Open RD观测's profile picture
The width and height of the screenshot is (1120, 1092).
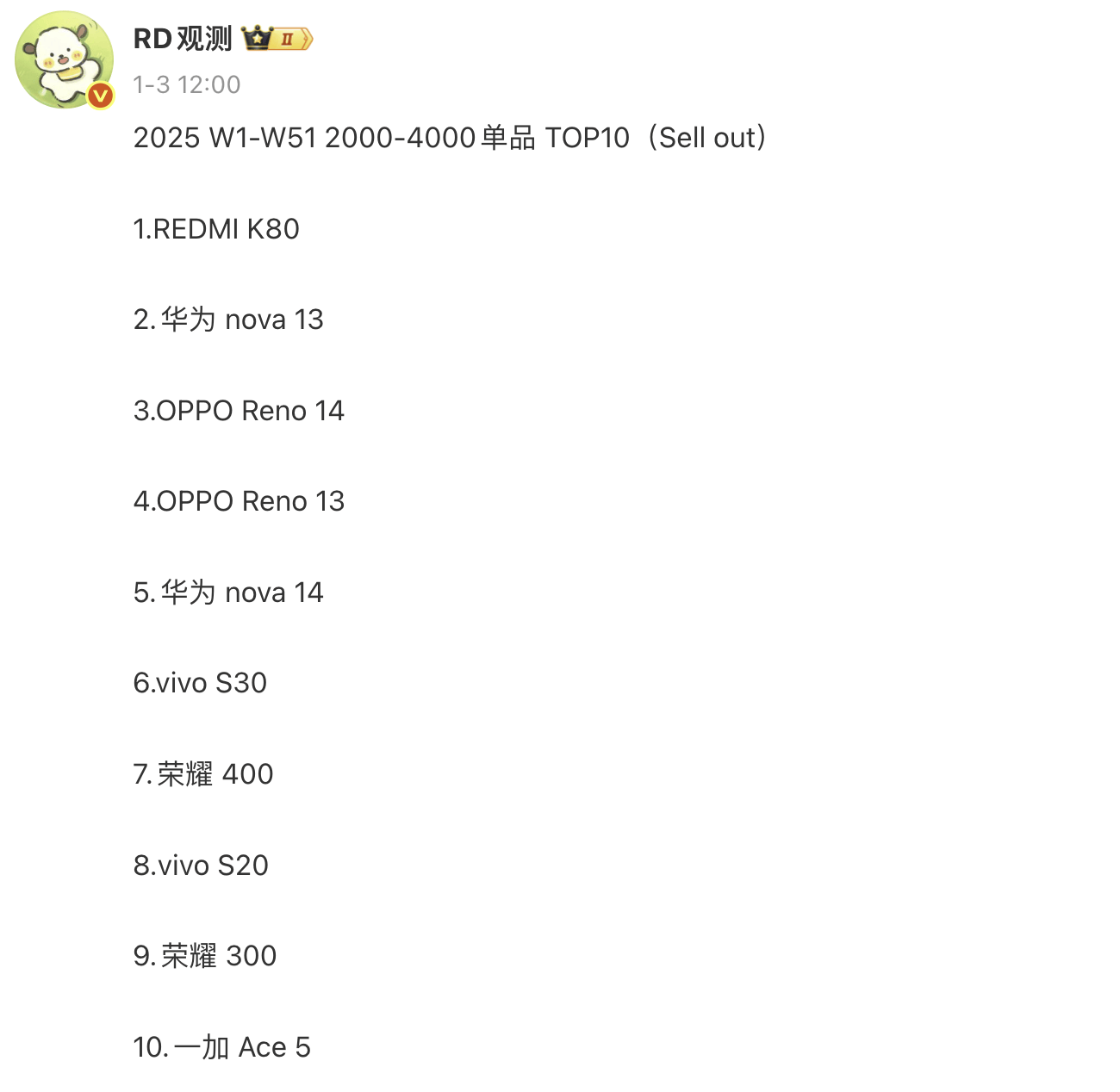[64, 59]
